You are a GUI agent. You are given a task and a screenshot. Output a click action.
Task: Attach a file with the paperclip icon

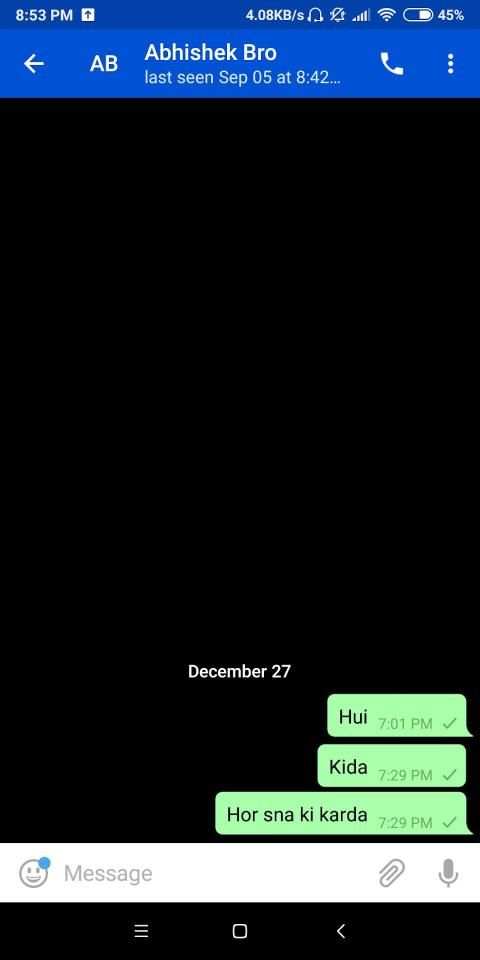point(392,873)
